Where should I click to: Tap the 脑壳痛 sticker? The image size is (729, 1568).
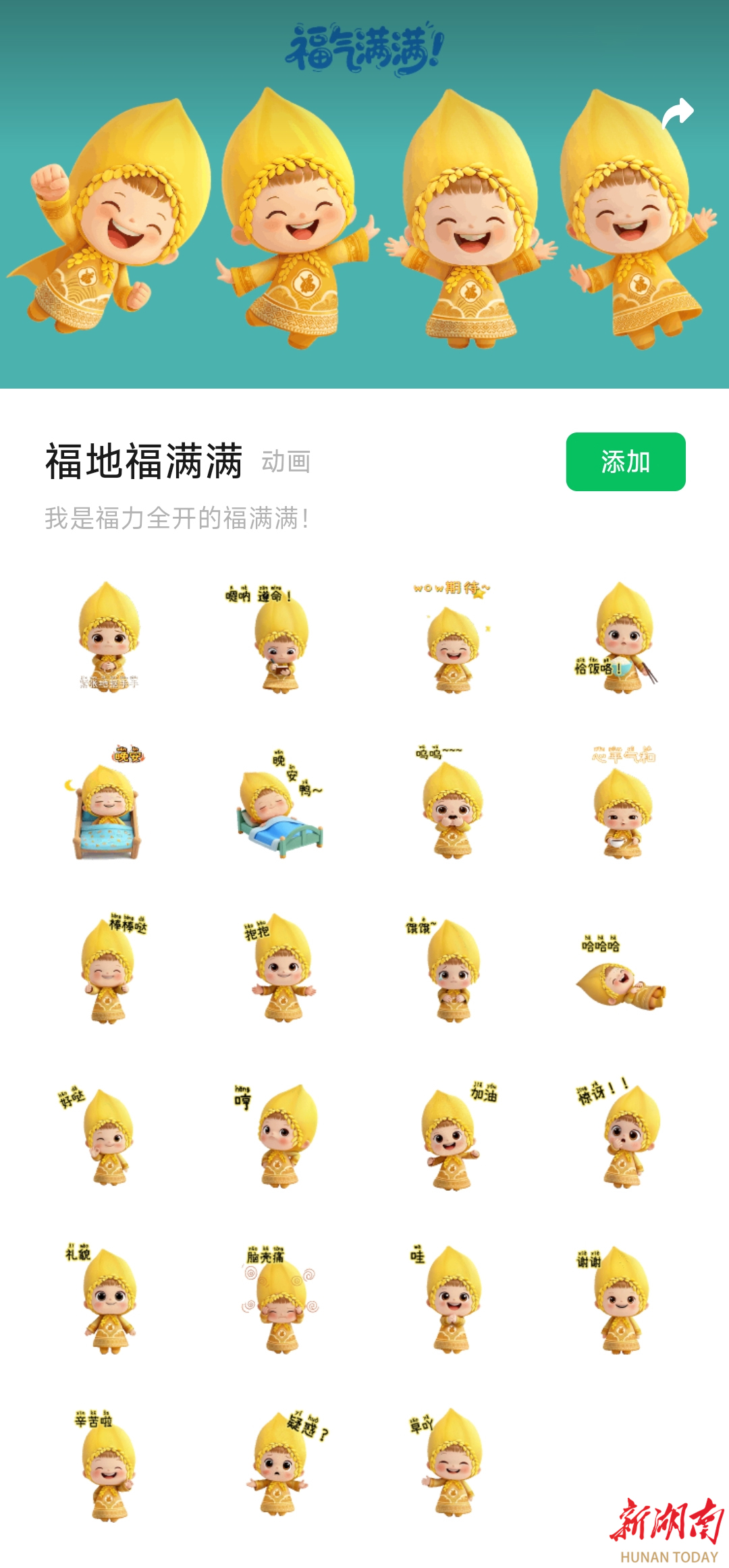[x=280, y=1300]
